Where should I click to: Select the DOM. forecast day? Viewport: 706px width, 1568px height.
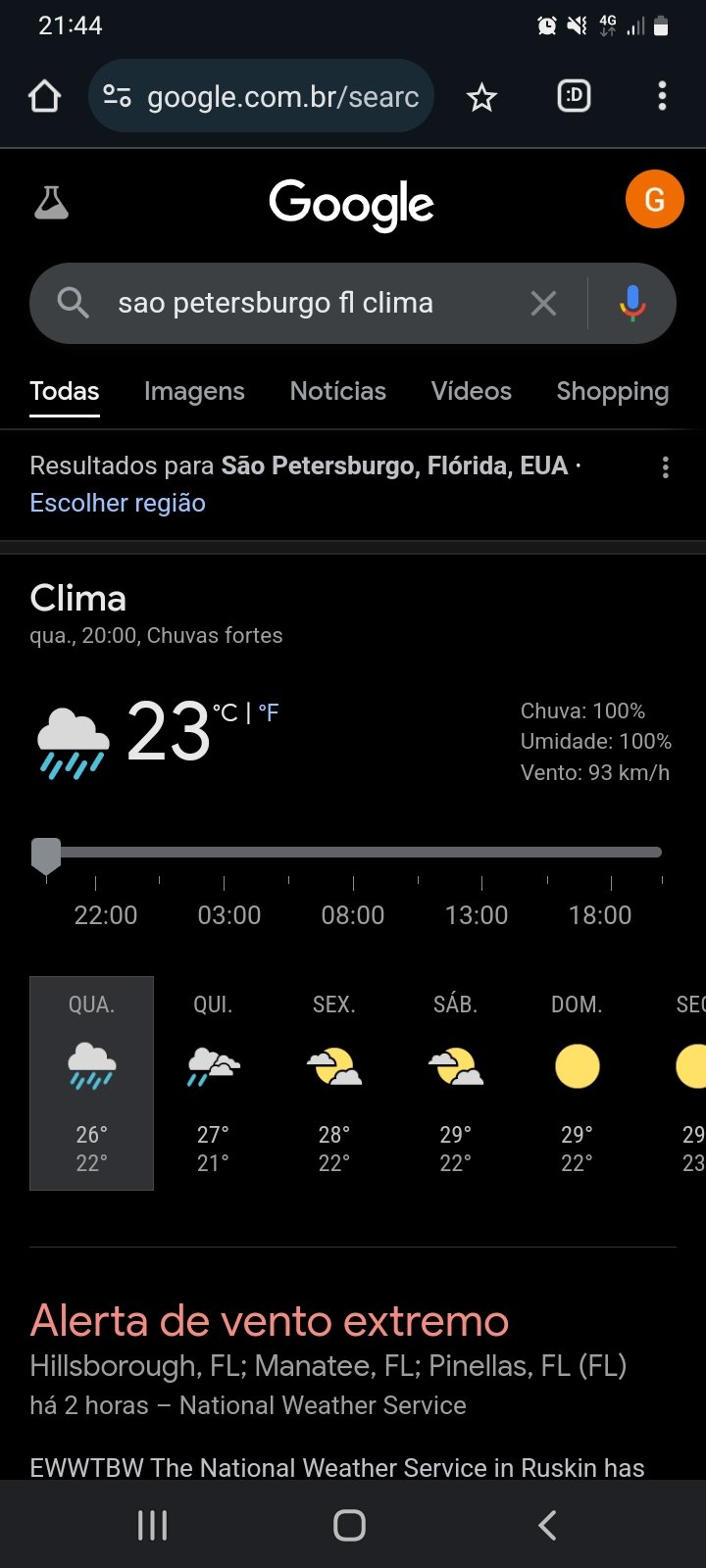coord(577,1083)
